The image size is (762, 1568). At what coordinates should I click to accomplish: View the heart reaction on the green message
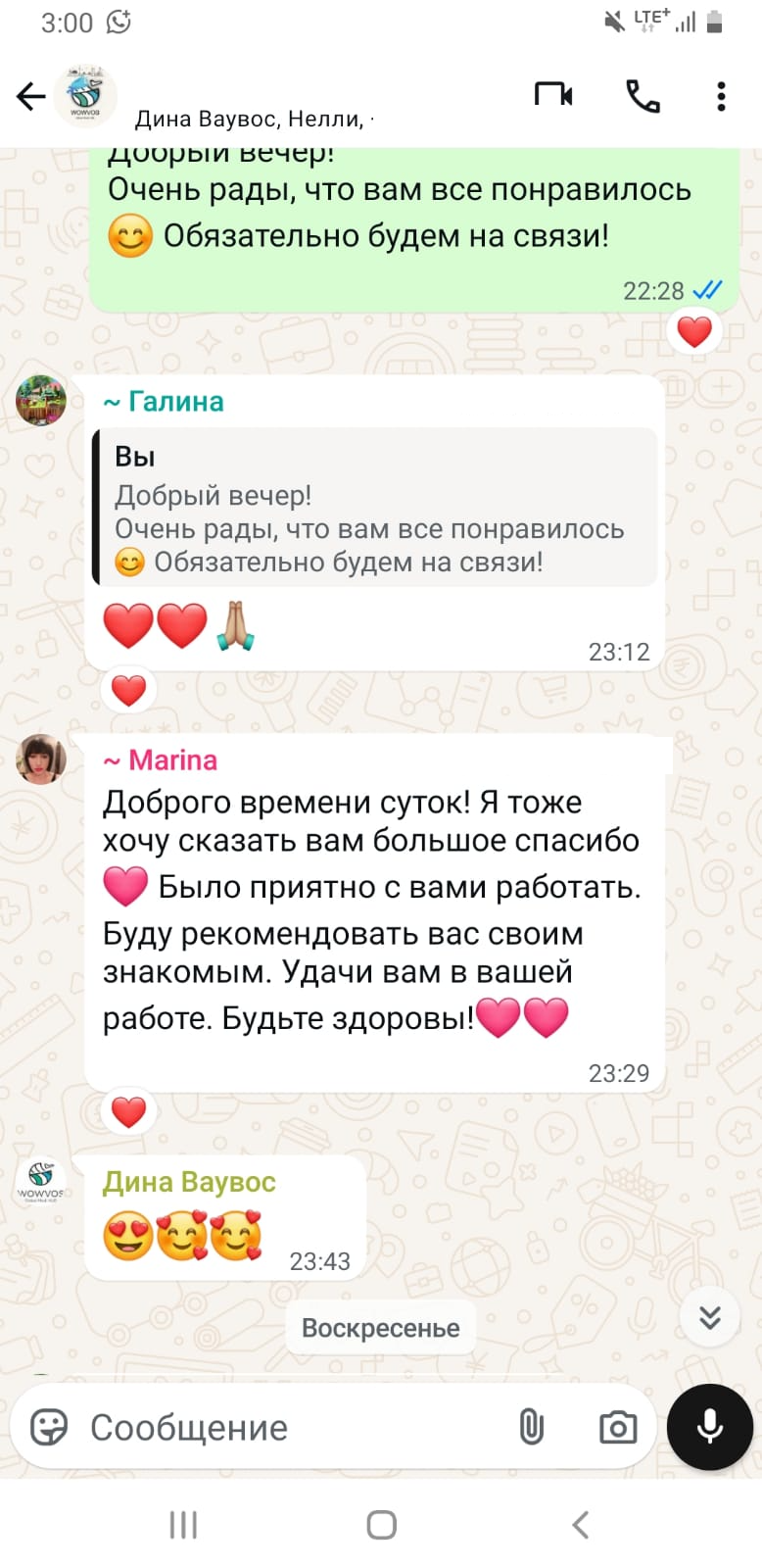pos(694,332)
